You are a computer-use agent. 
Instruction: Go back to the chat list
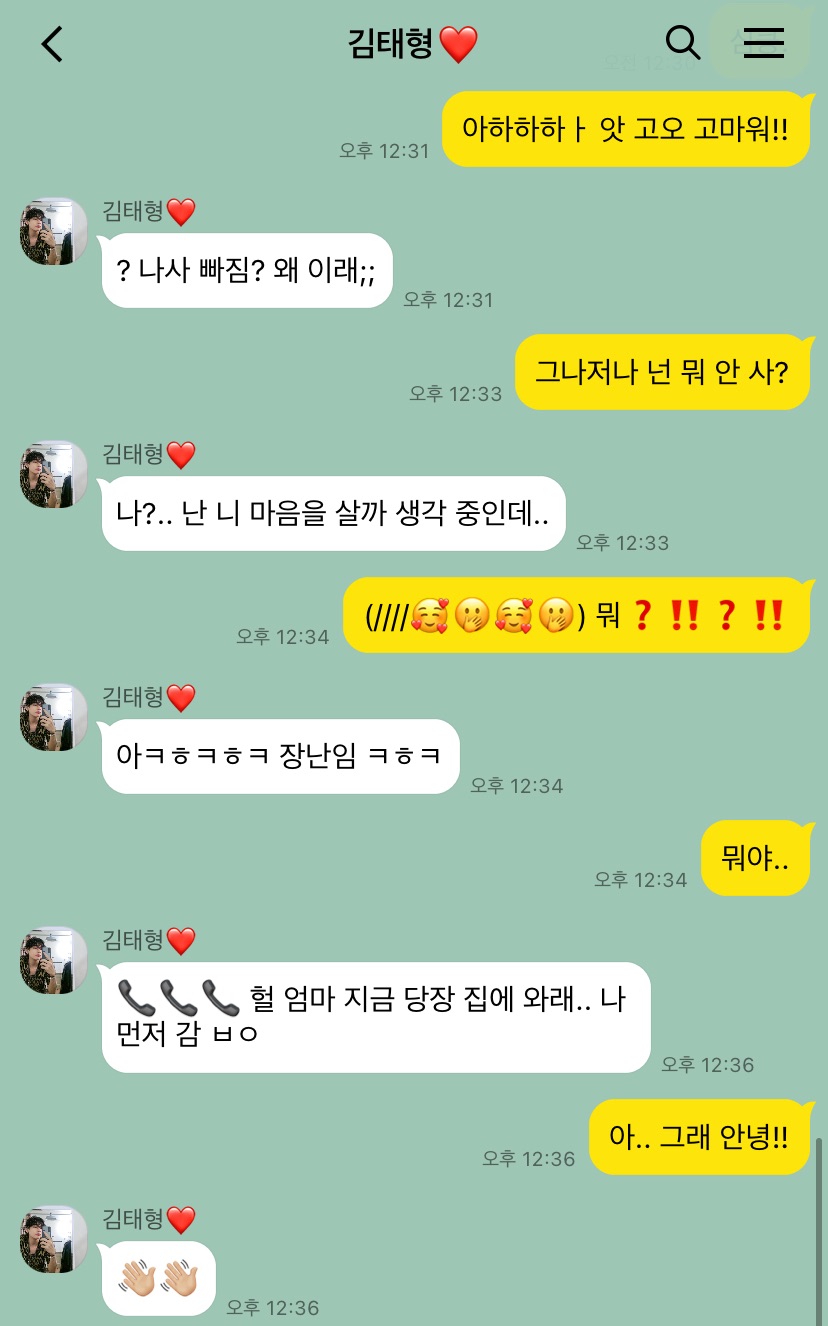52,44
